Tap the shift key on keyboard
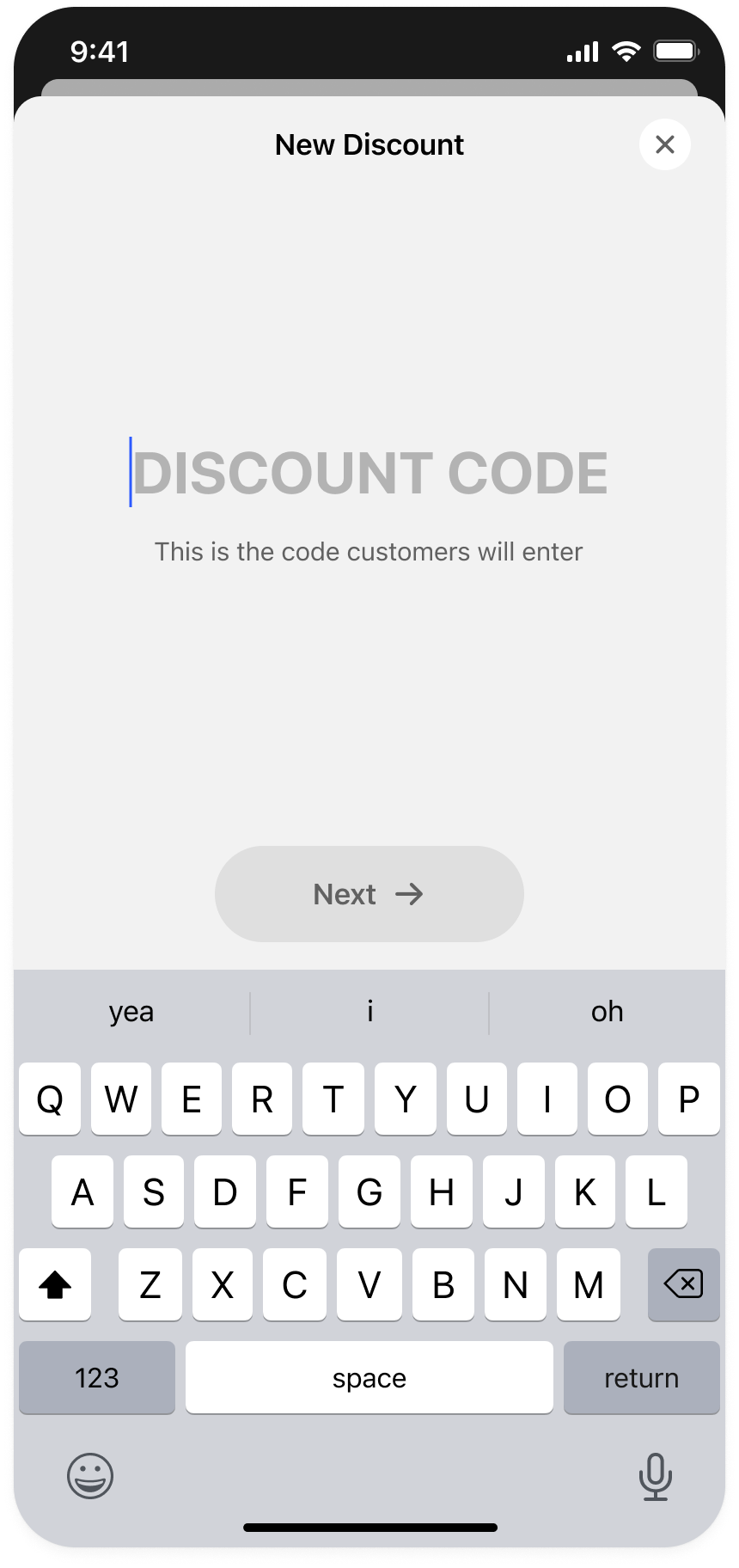Image resolution: width=739 pixels, height=1568 pixels. [55, 1285]
